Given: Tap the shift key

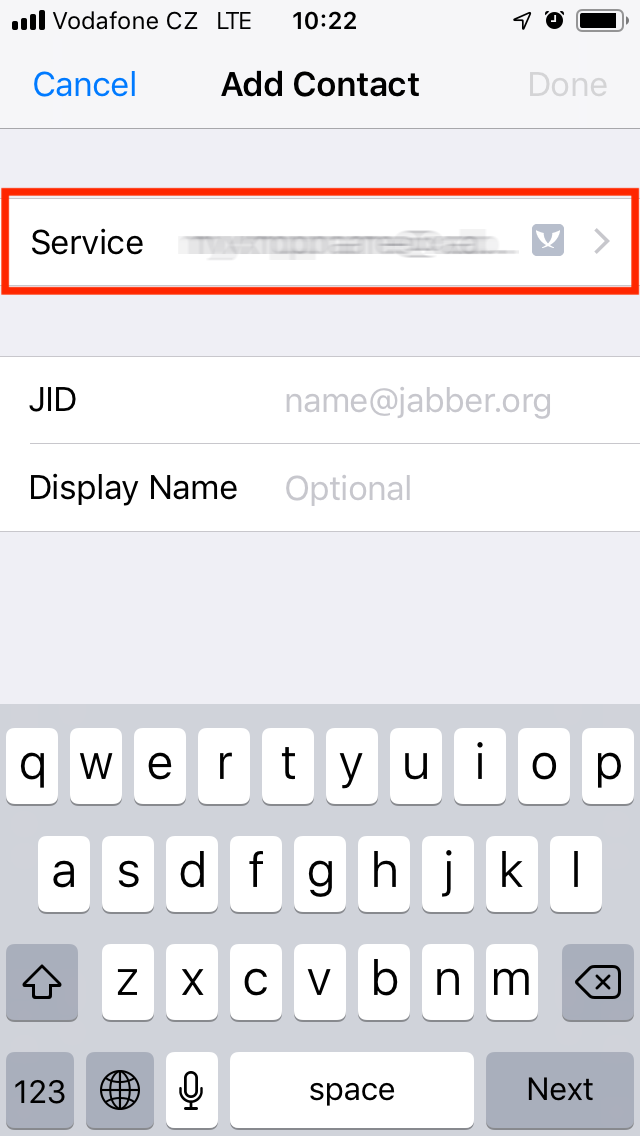Looking at the screenshot, I should [42, 982].
